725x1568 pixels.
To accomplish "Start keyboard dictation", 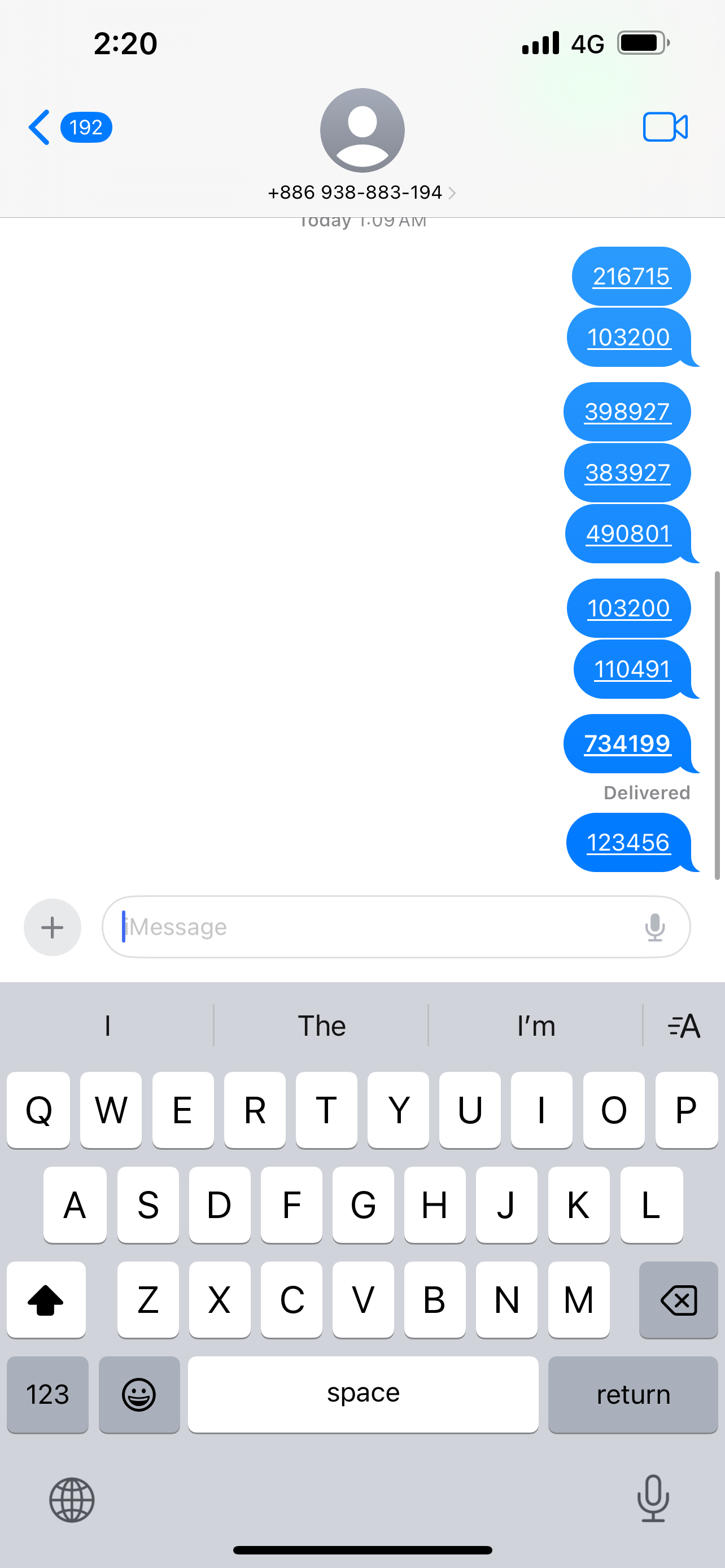I will pyautogui.click(x=653, y=1498).
